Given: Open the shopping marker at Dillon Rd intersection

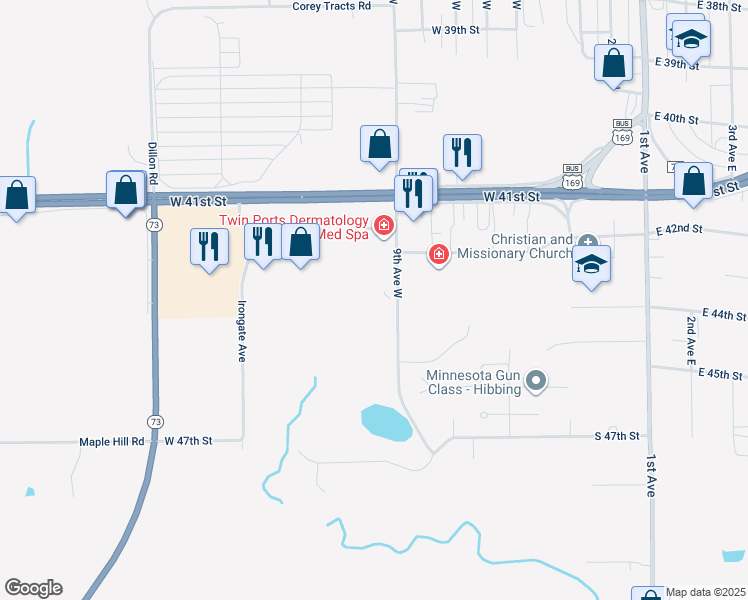Looking at the screenshot, I should 126,189.
